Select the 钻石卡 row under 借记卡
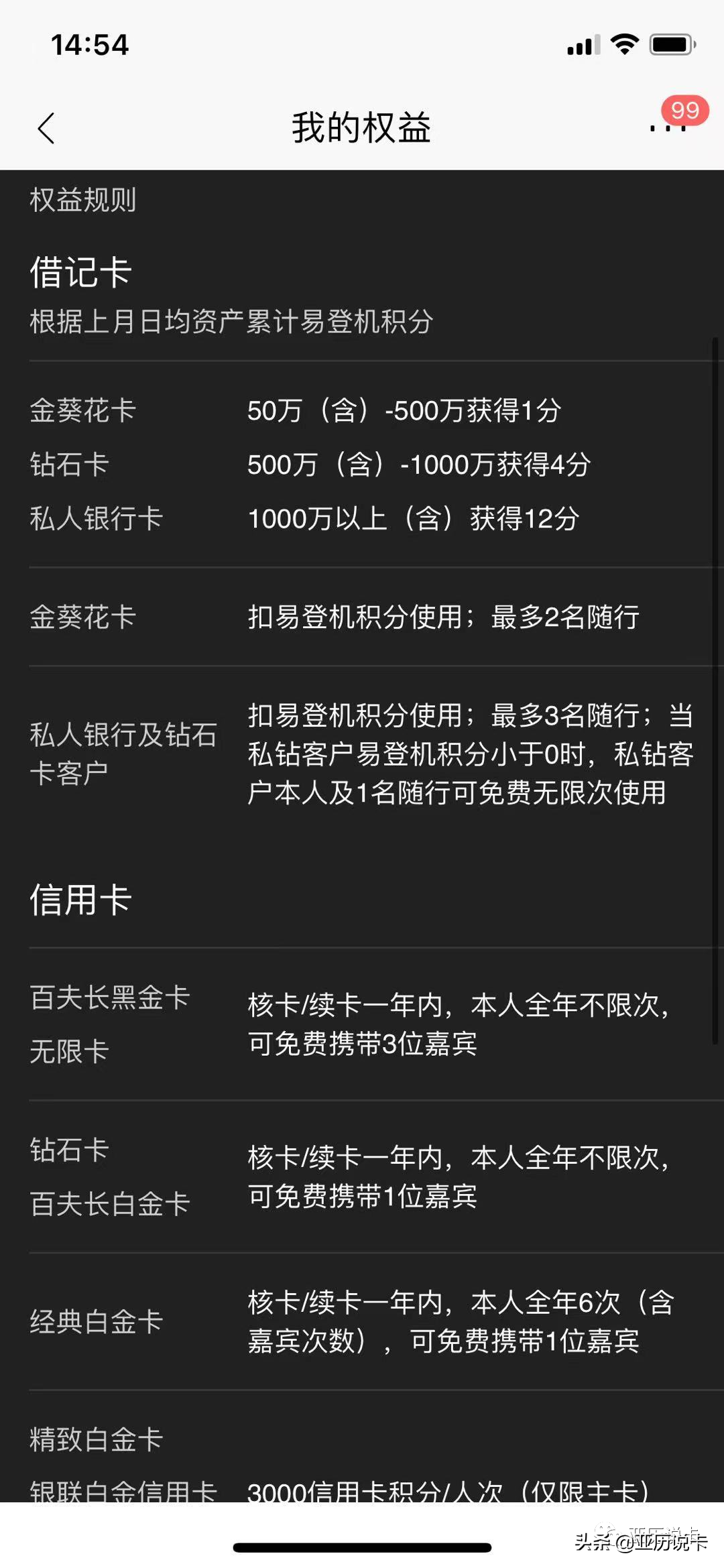 click(x=69, y=465)
